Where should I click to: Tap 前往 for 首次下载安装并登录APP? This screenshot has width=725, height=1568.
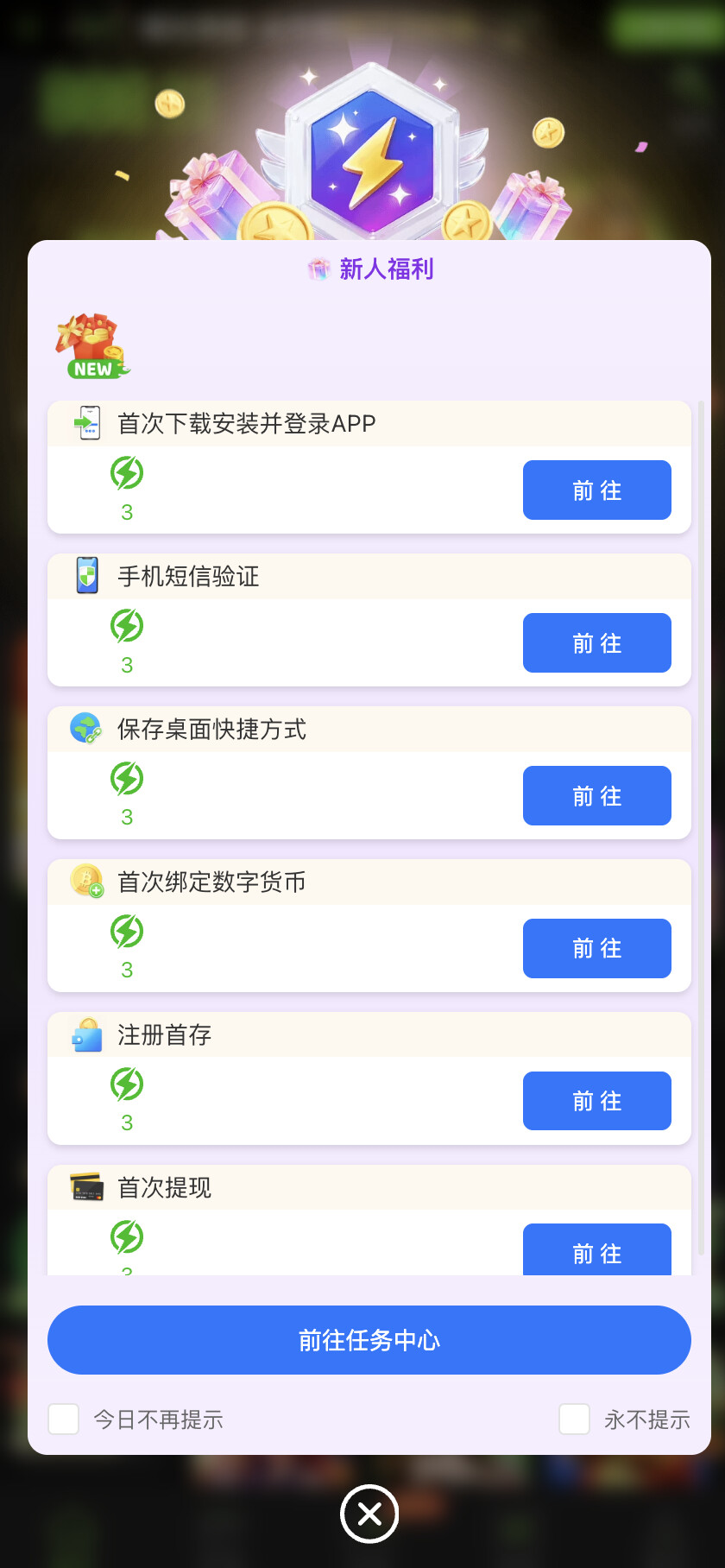click(x=596, y=490)
